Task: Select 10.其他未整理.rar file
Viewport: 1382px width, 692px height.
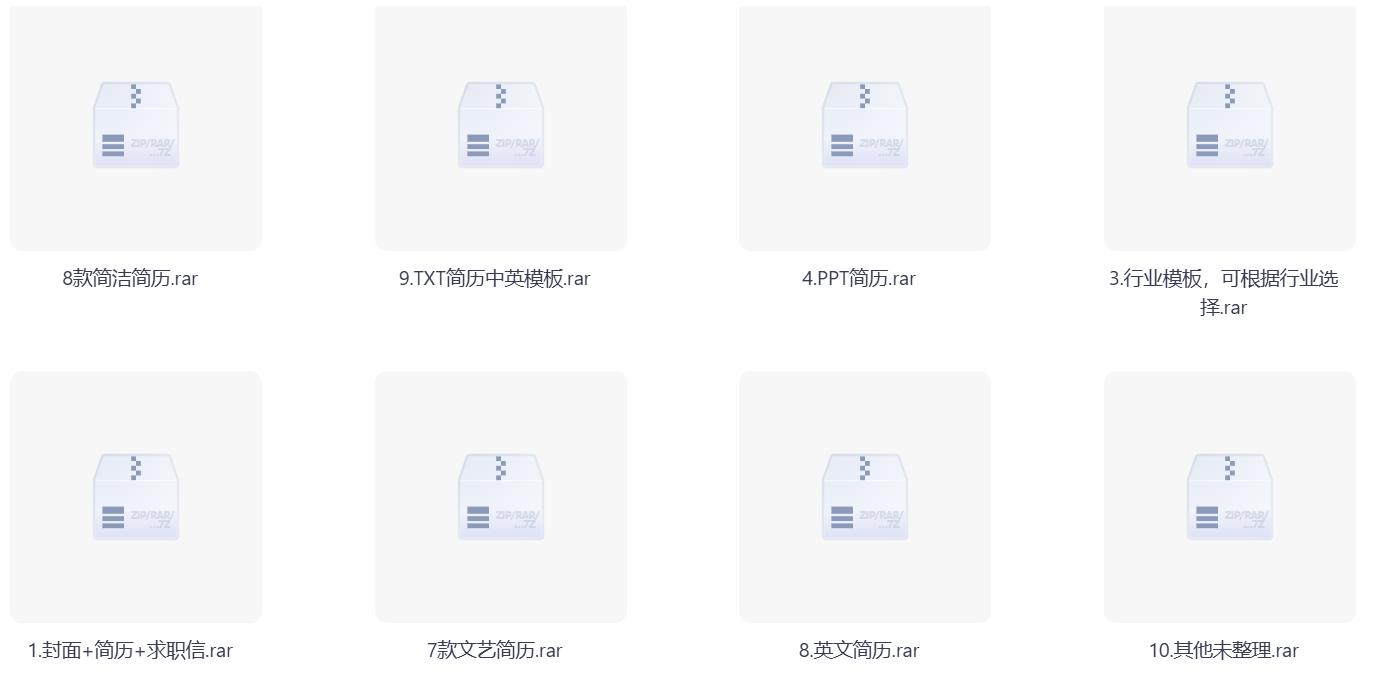Action: (1229, 497)
